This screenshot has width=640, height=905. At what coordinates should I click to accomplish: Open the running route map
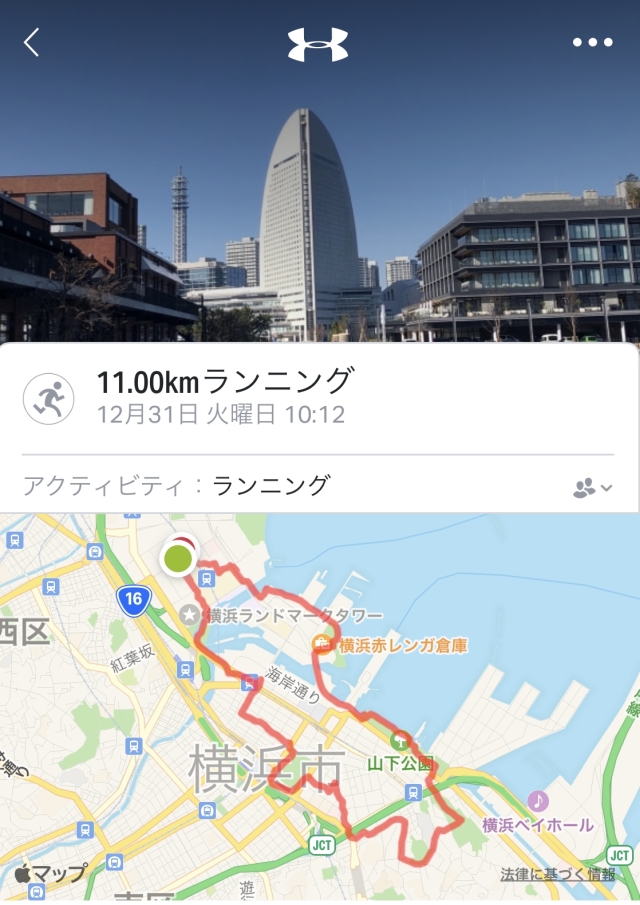pyautogui.click(x=320, y=700)
